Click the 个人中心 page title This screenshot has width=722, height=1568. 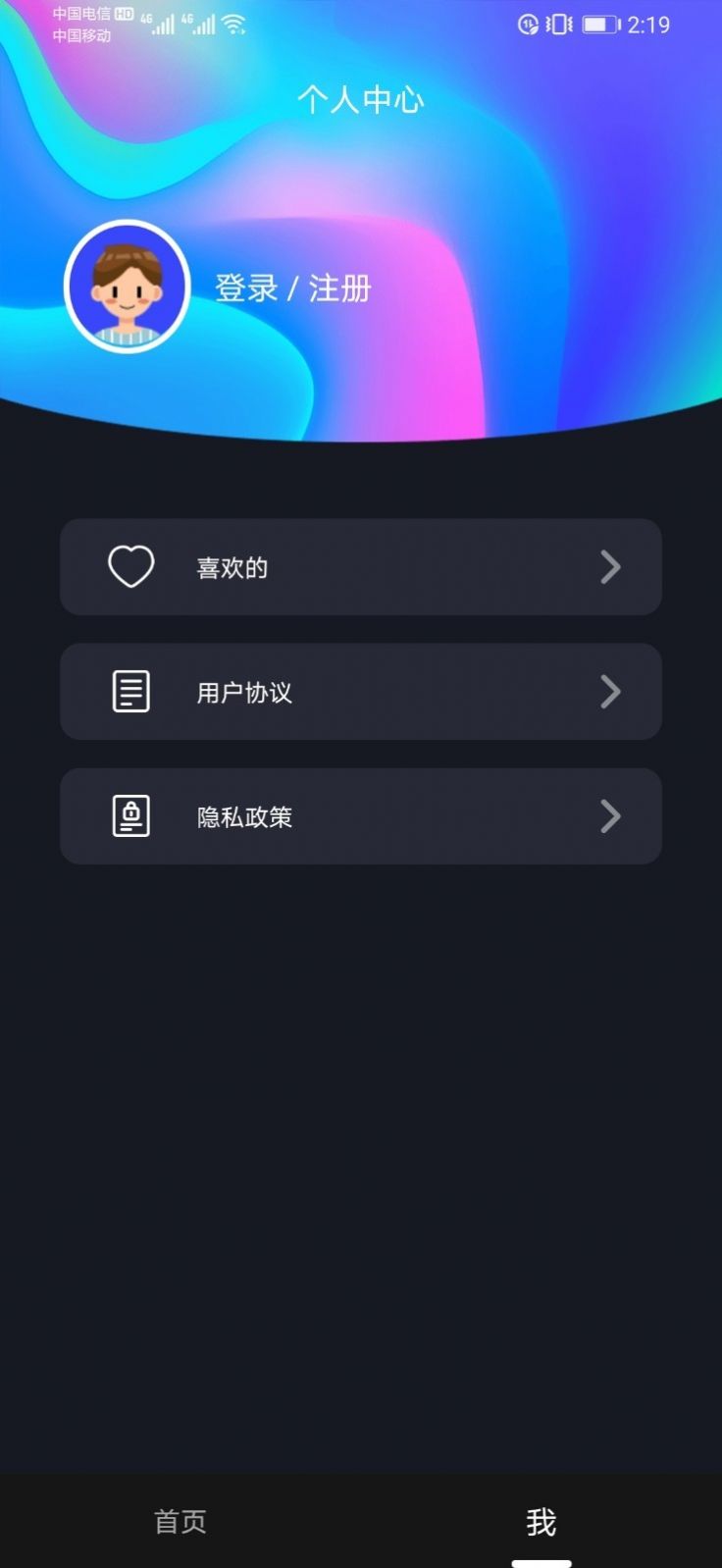361,99
